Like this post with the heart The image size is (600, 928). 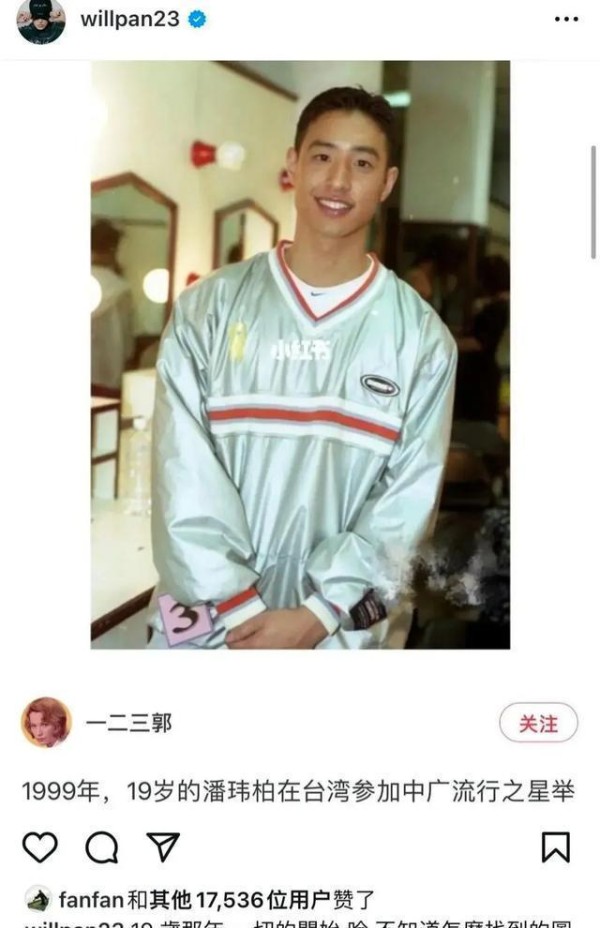pos(40,847)
